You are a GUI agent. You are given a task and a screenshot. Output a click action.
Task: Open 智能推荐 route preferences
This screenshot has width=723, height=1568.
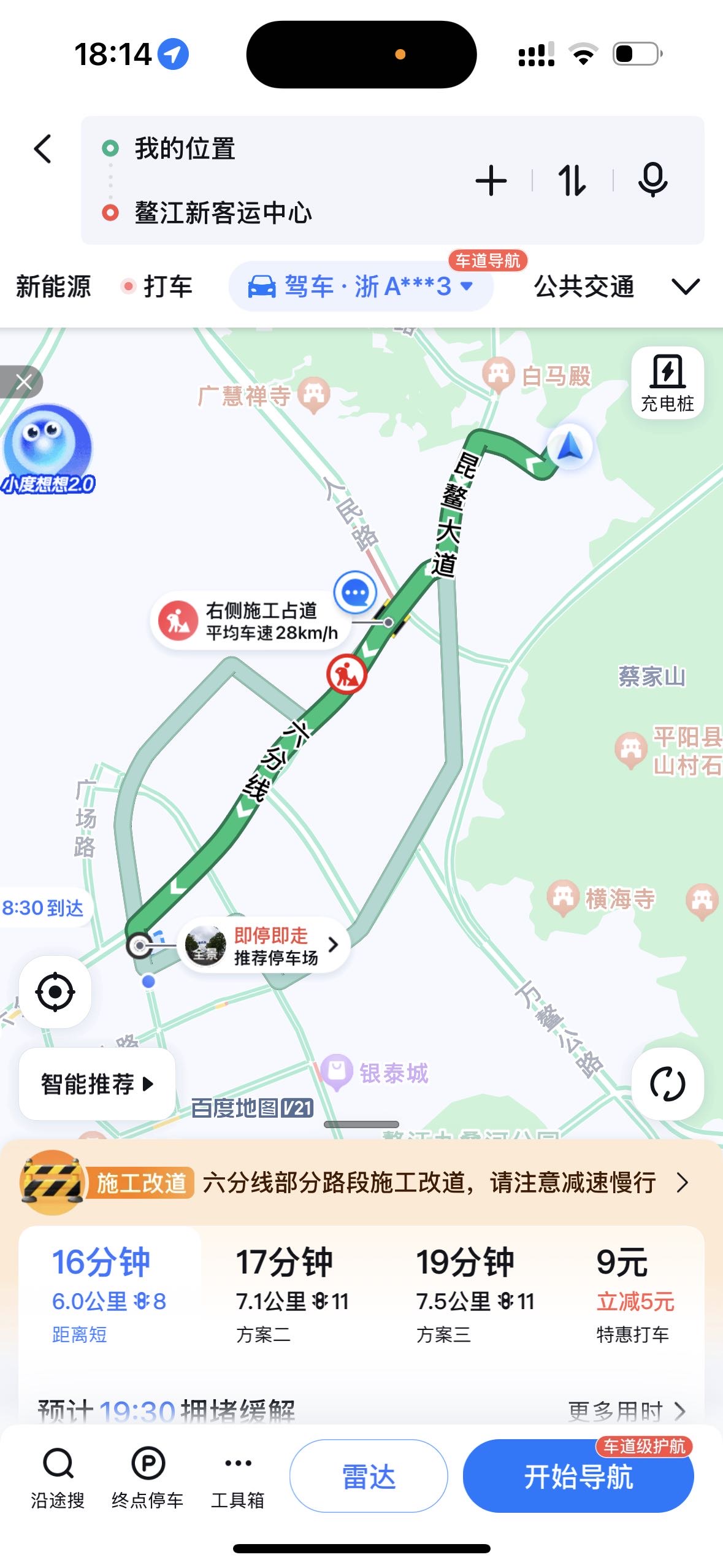97,1084
